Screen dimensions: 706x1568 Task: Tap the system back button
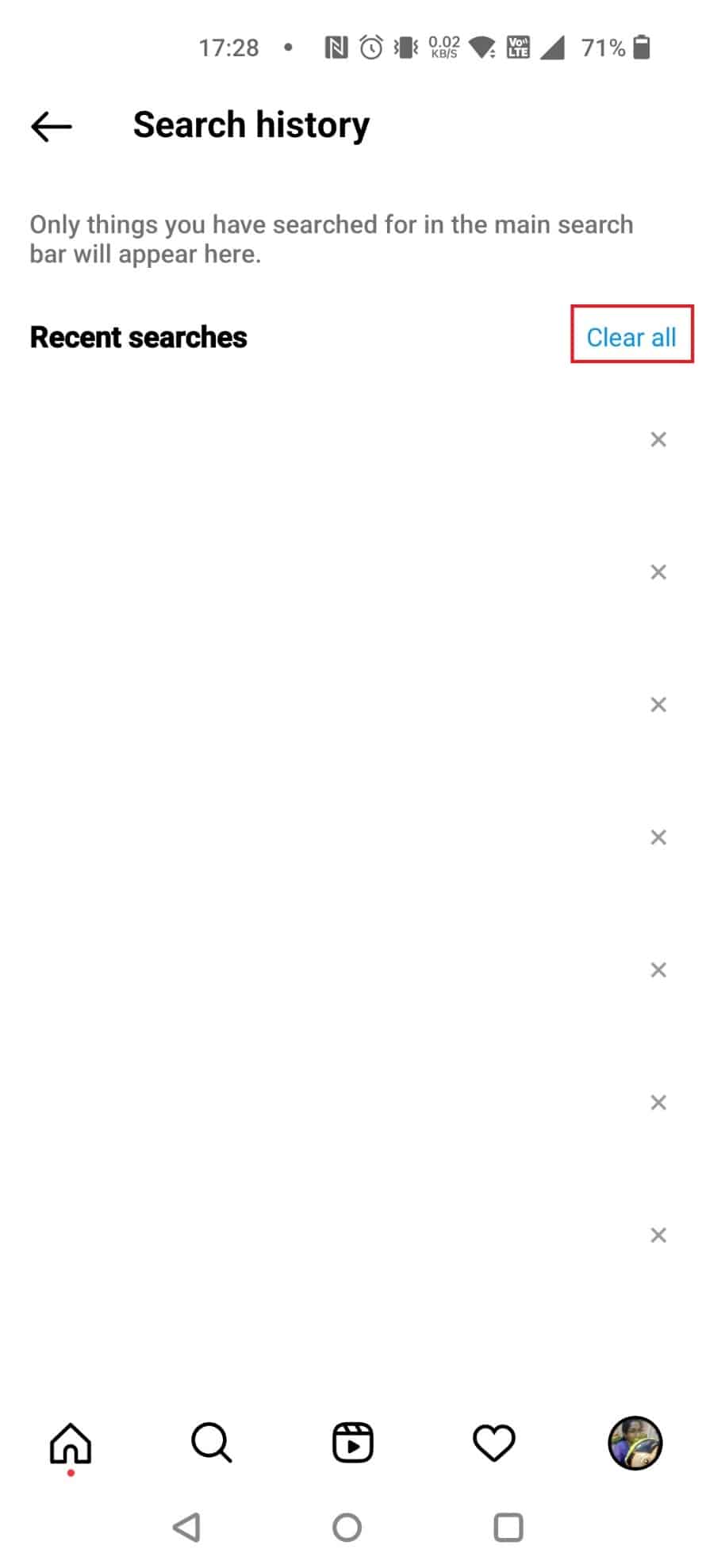[187, 1527]
